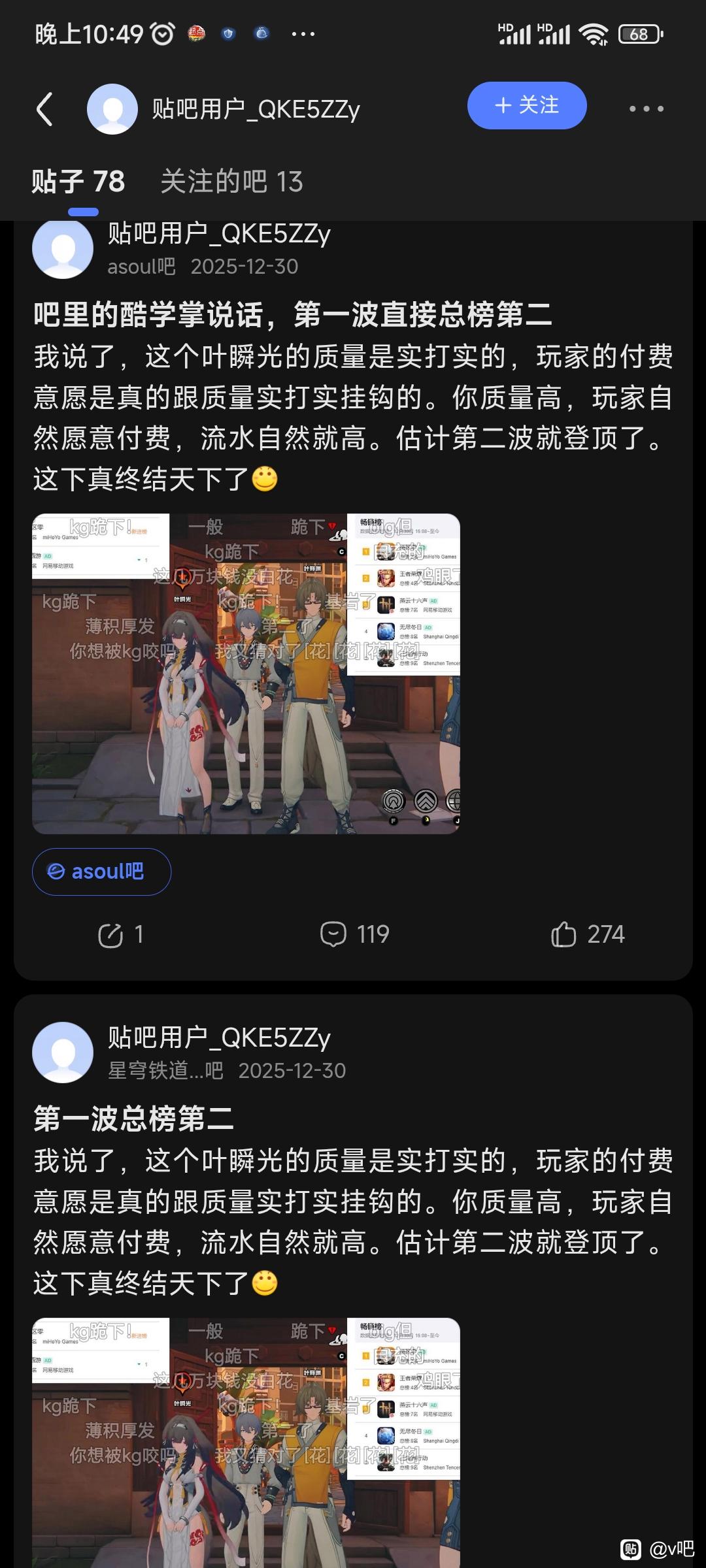Viewport: 706px width, 1568px height.
Task: Open the three-dot overflow menu
Action: click(646, 109)
